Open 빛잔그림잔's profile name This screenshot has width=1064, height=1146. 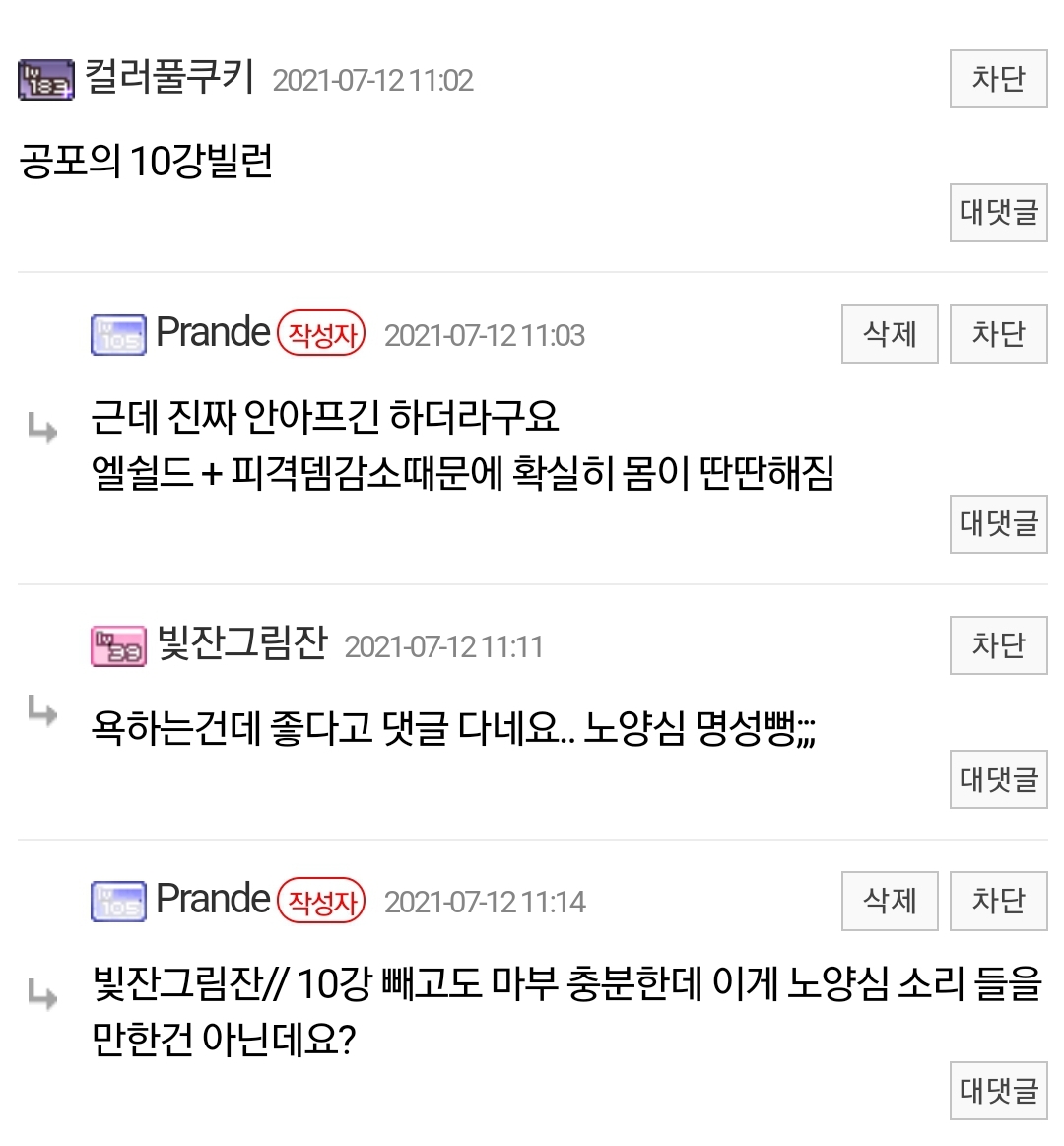(241, 644)
